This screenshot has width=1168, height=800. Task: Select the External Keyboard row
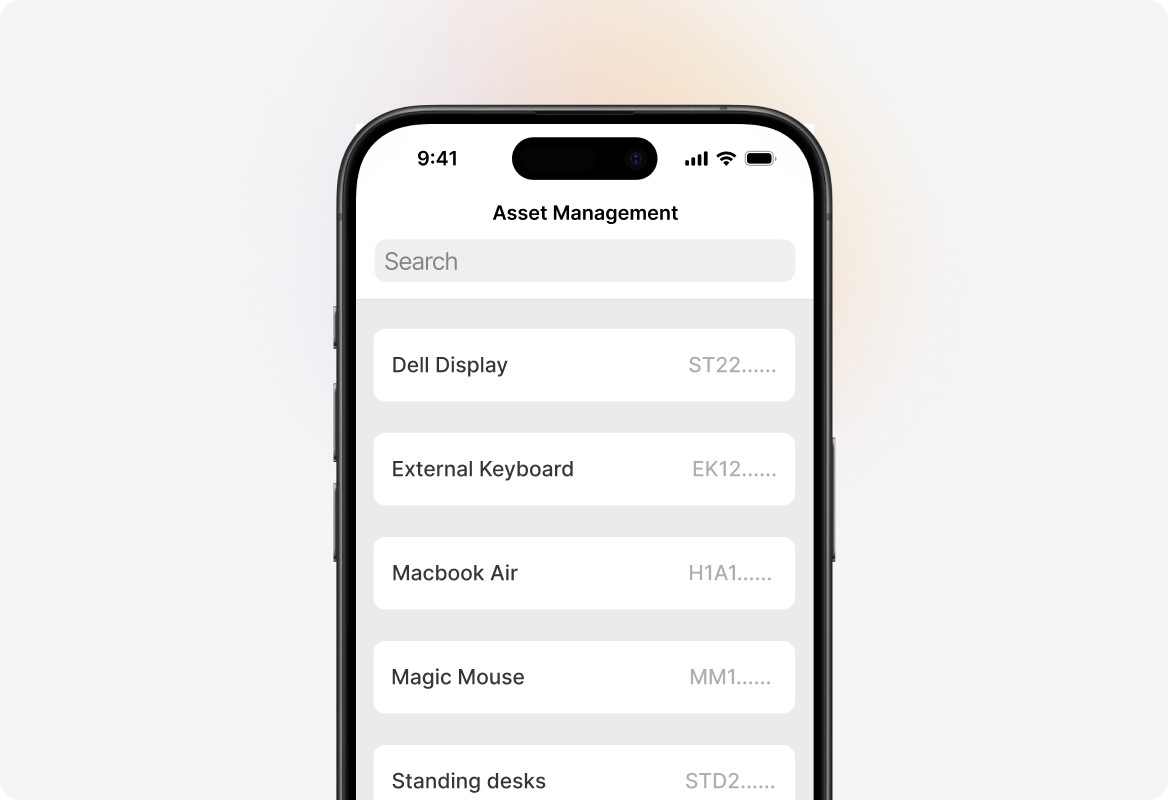point(584,469)
